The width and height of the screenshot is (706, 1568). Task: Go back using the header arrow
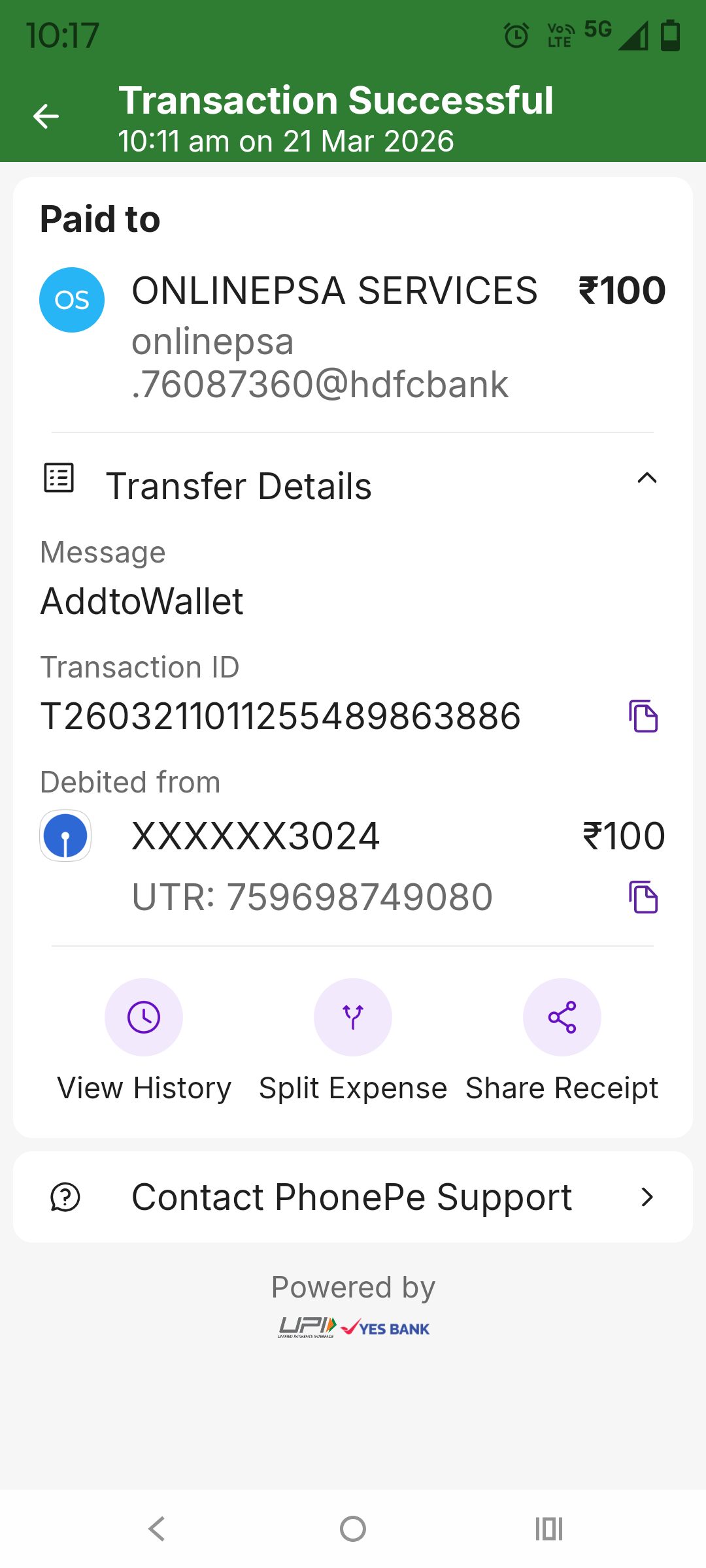(x=46, y=116)
